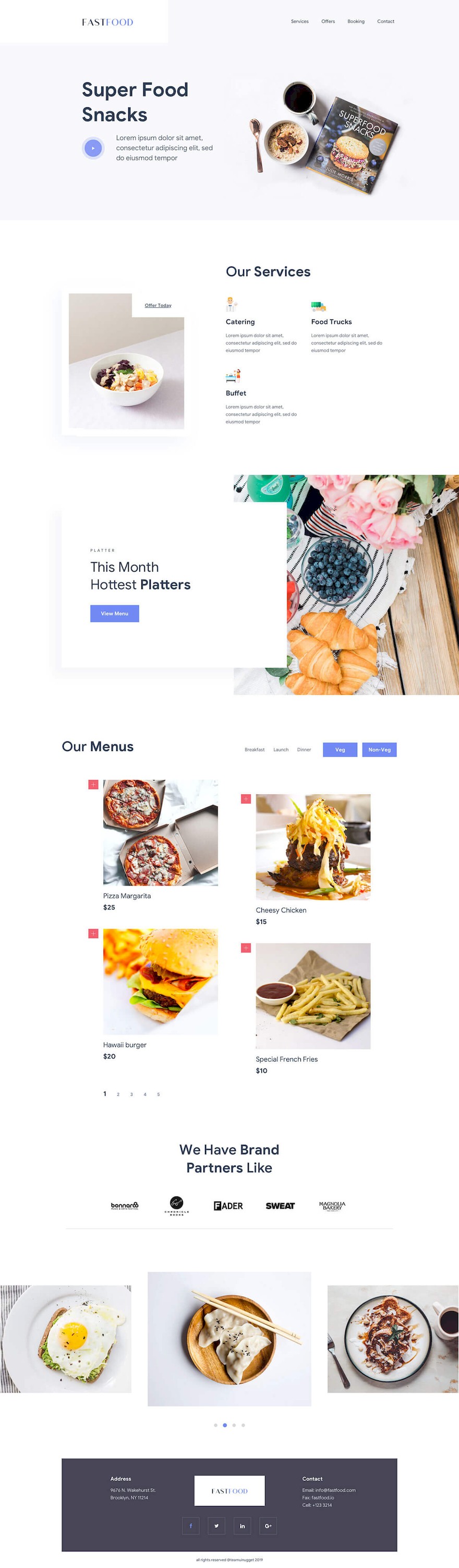Screen dimensions: 459x1568
Task: Go to the Offers nav link
Action: (328, 21)
